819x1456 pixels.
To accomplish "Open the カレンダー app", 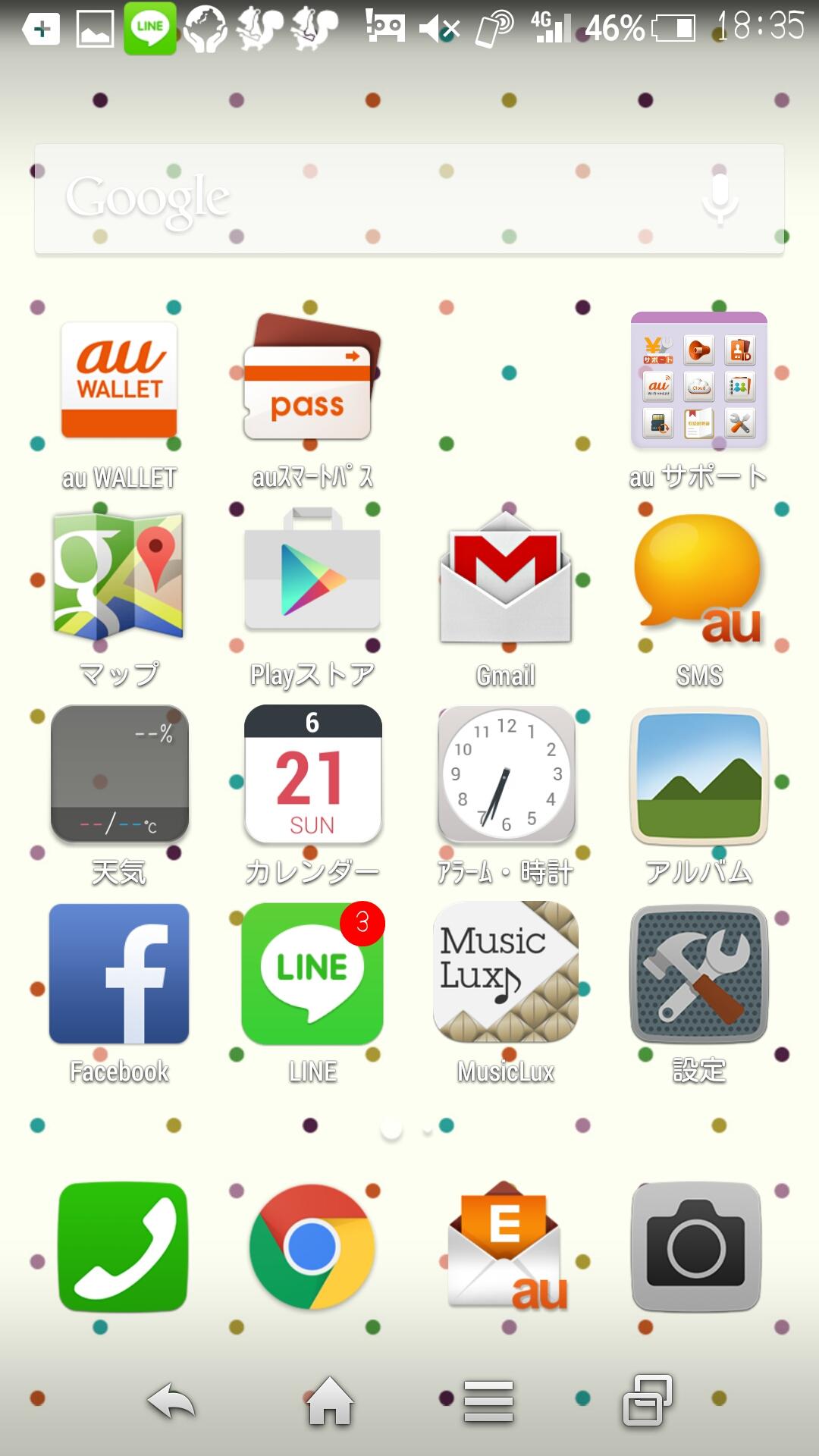I will coord(312,774).
